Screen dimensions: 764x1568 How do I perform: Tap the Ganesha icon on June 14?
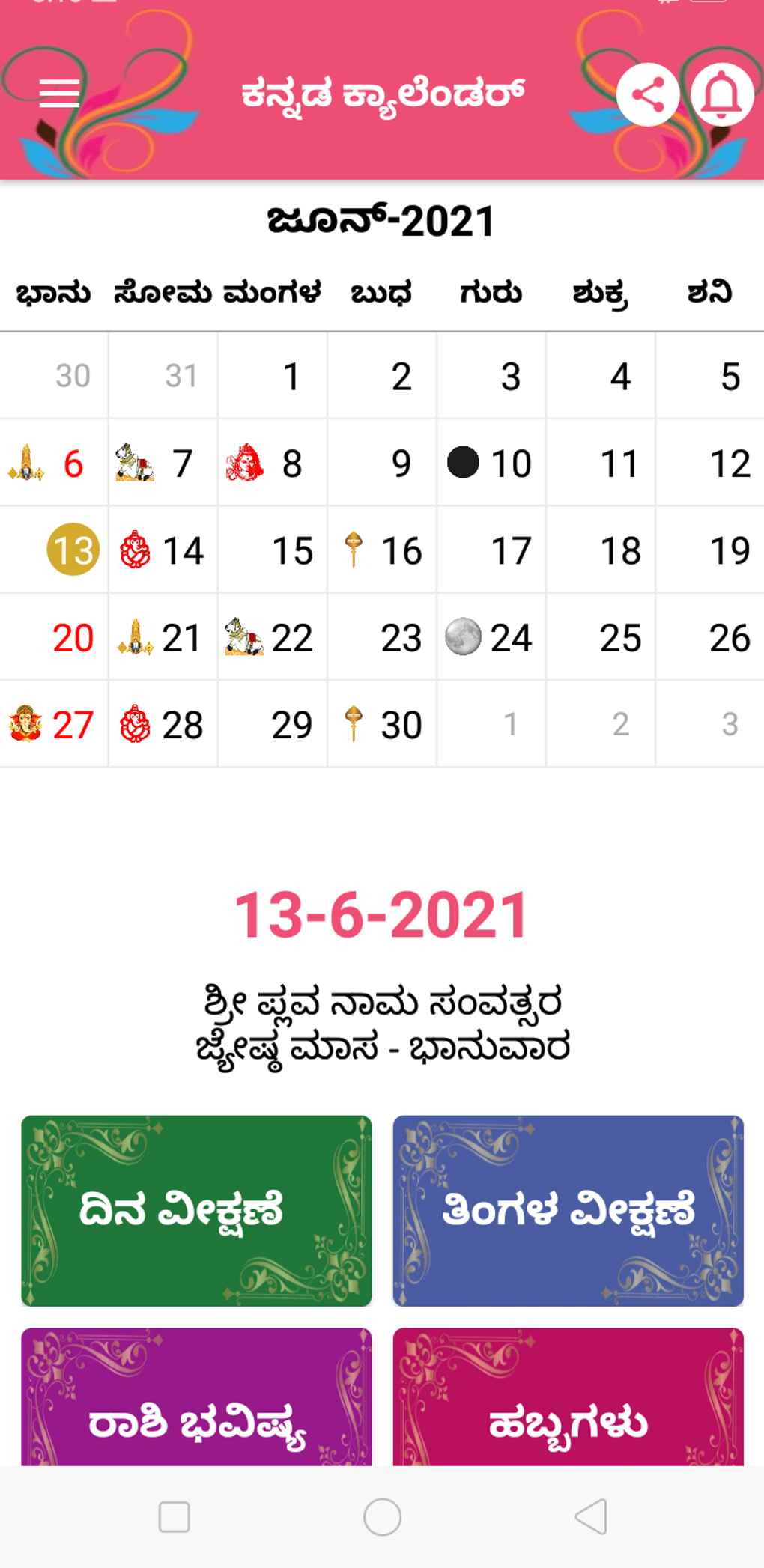tap(136, 550)
